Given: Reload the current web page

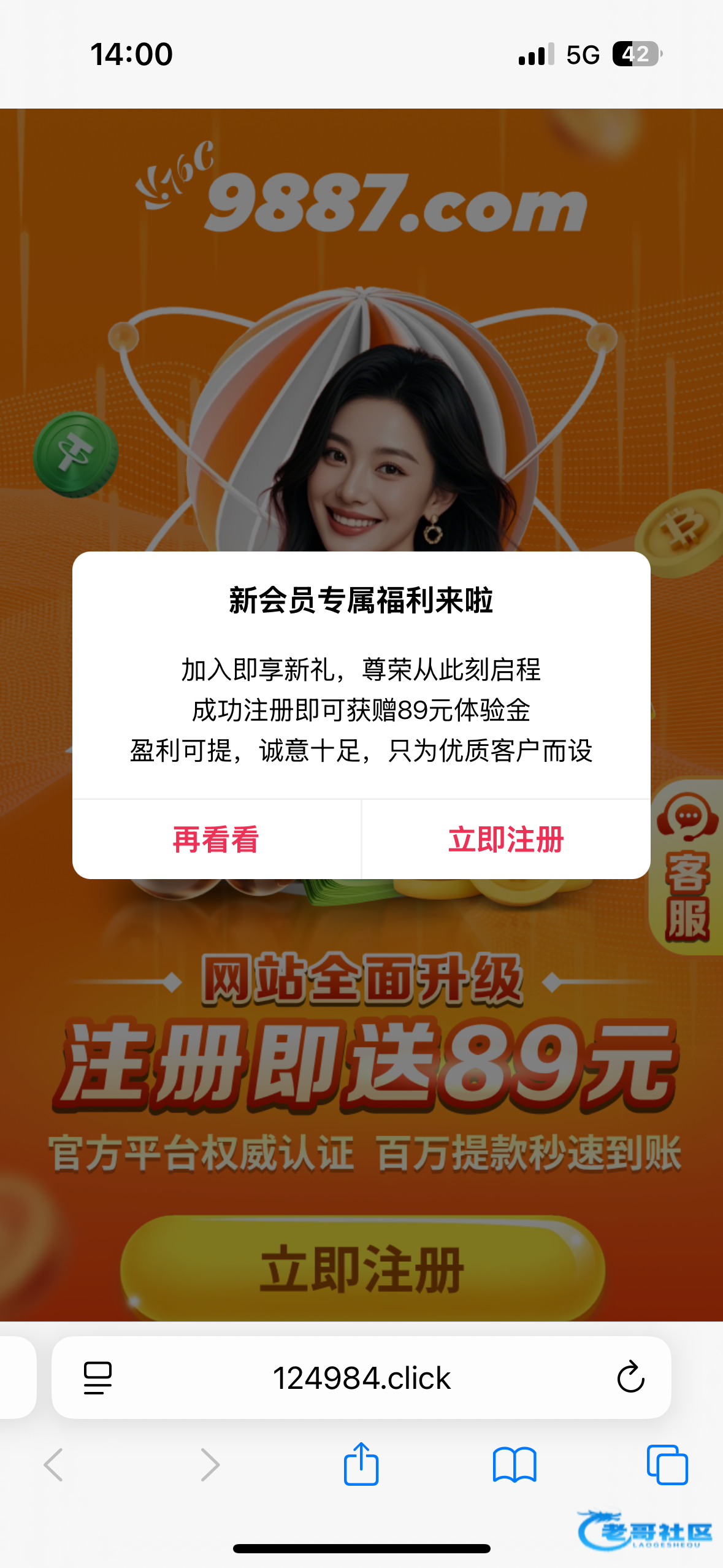Looking at the screenshot, I should (630, 1378).
